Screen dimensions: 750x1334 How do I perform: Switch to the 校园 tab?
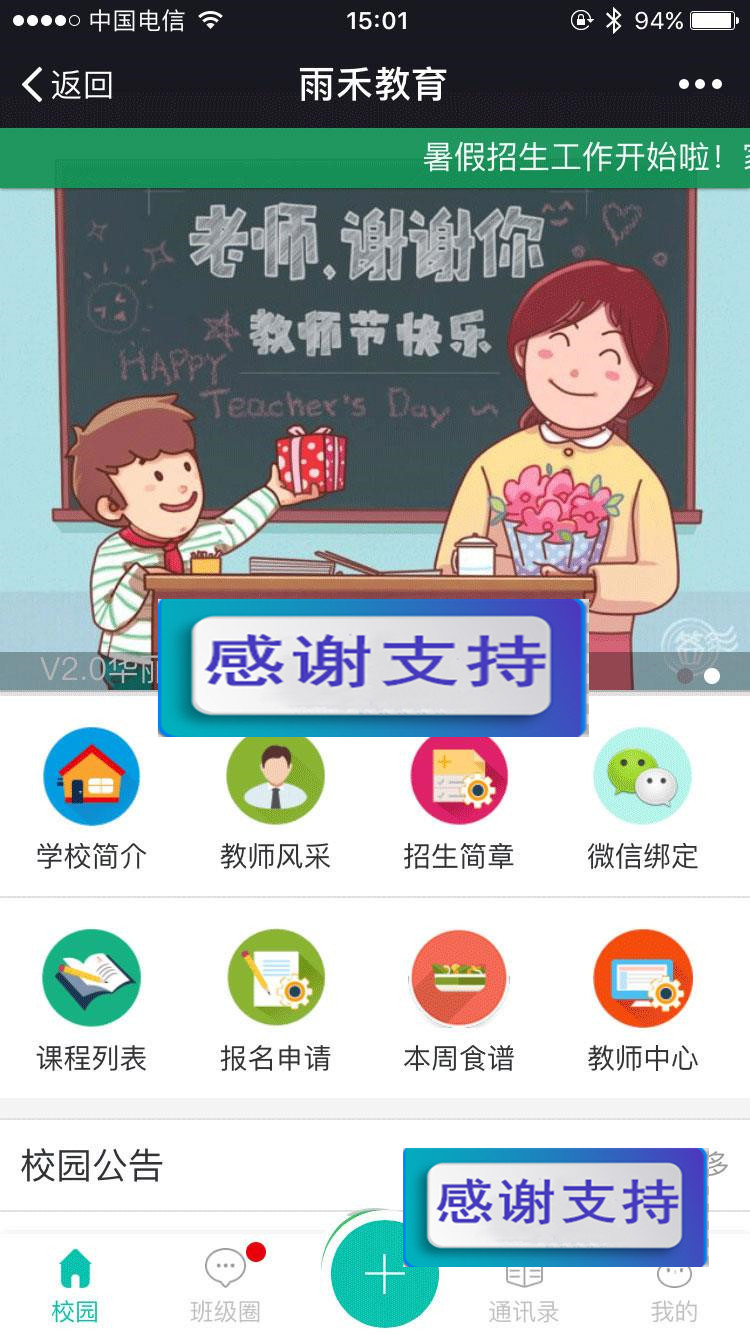pyautogui.click(x=75, y=1285)
